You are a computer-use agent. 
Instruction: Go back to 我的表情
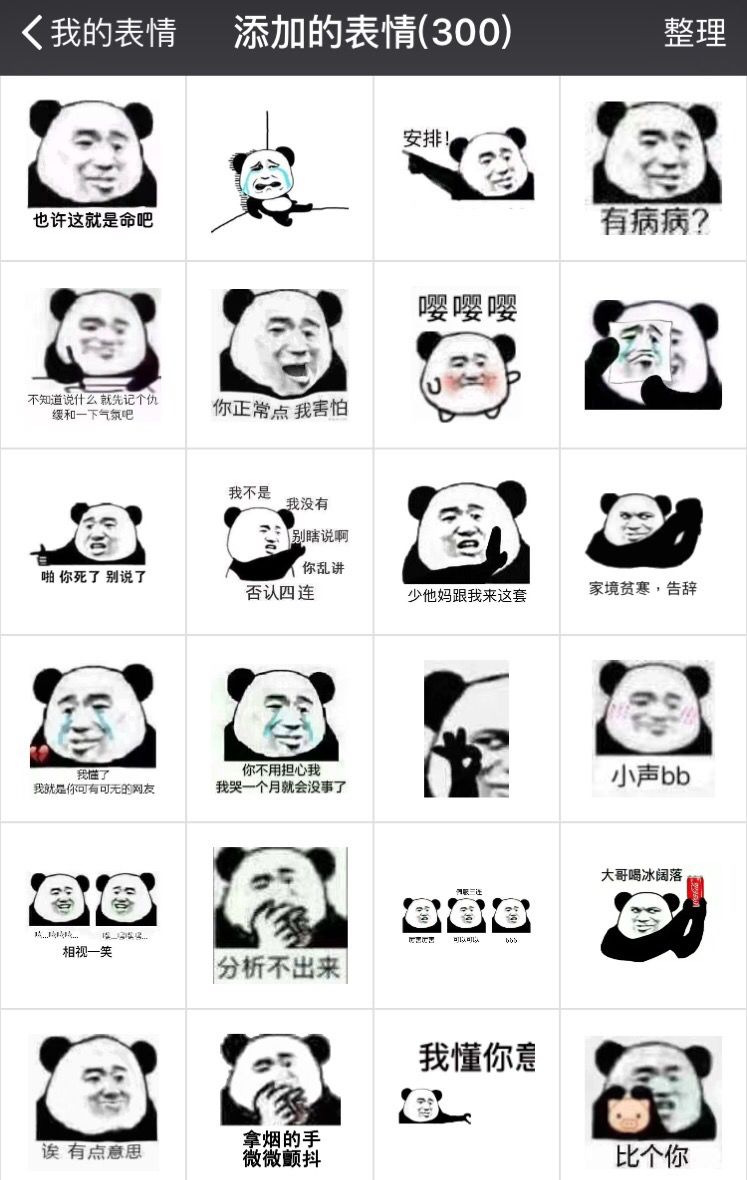coord(98,33)
